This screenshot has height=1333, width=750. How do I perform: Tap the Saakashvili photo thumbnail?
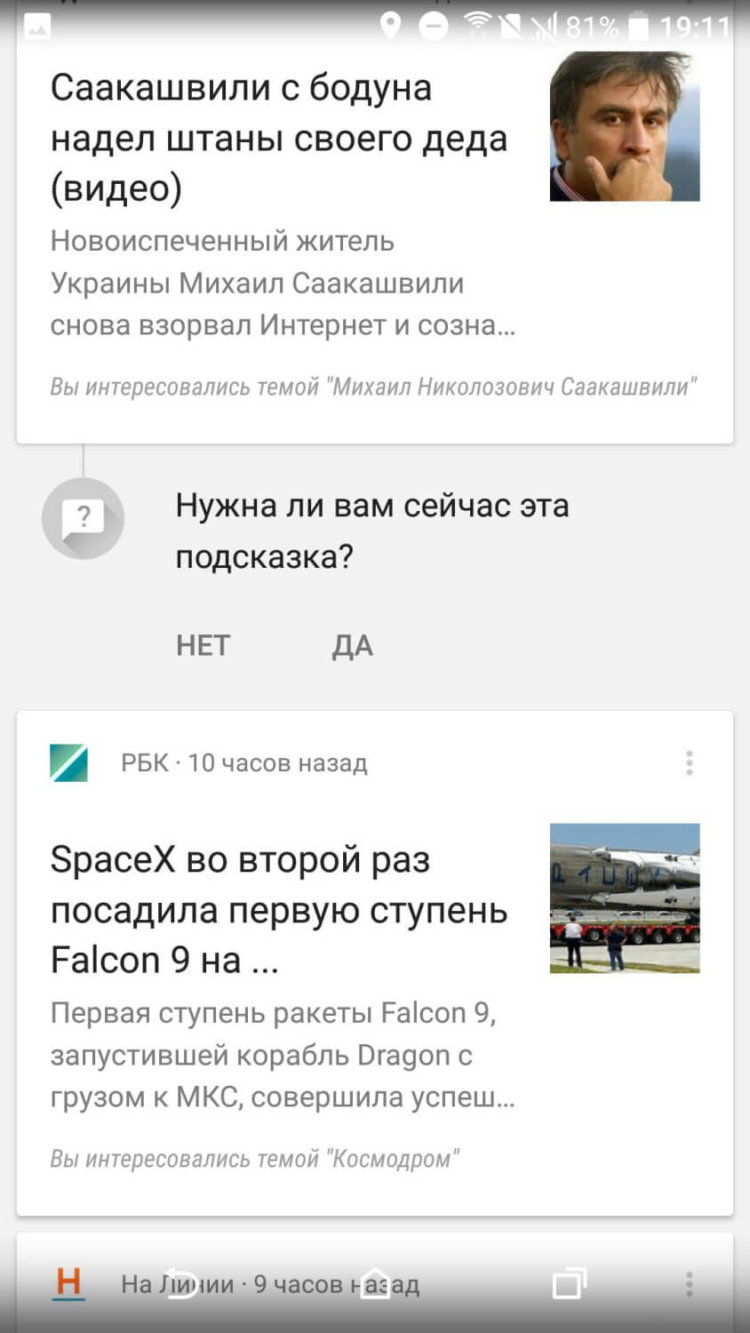(624, 124)
